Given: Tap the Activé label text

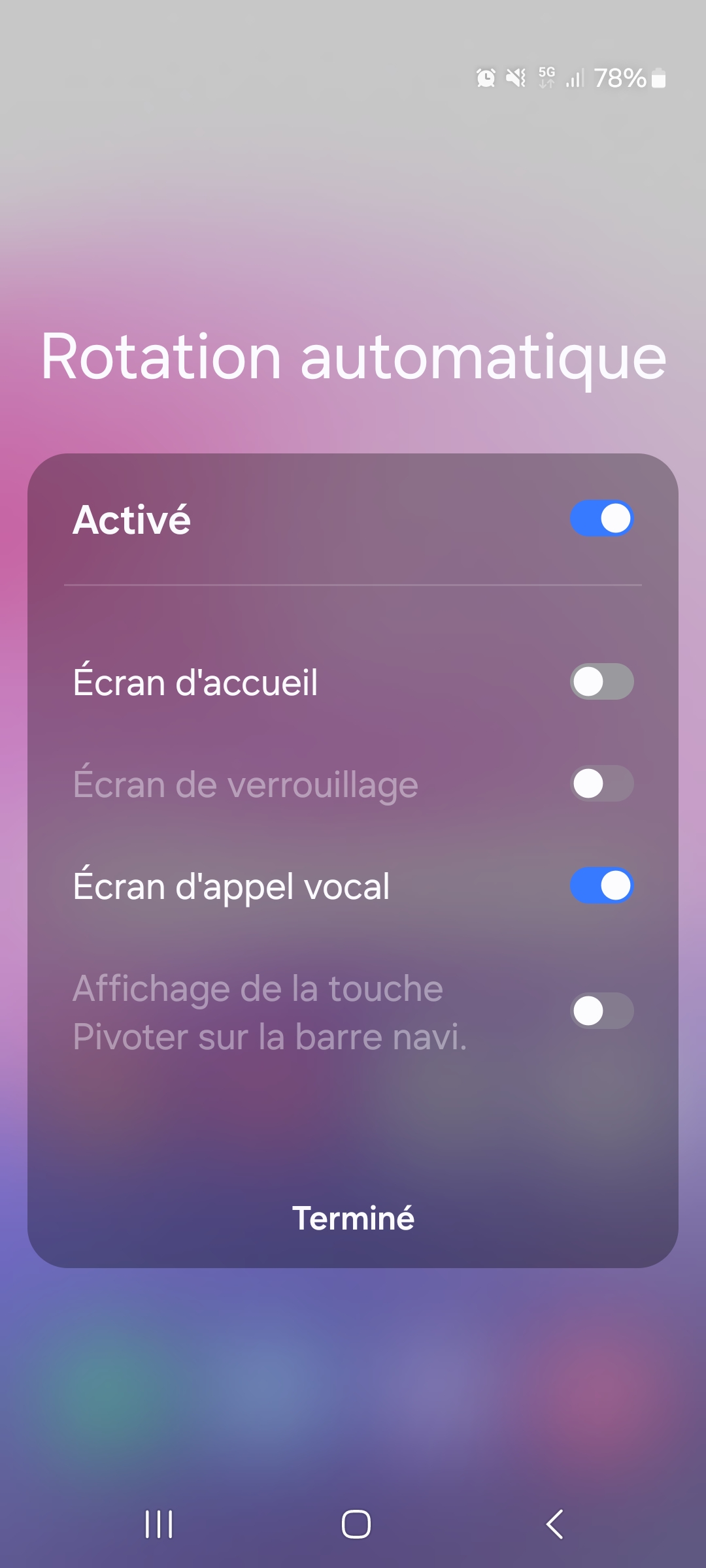Looking at the screenshot, I should [x=131, y=519].
